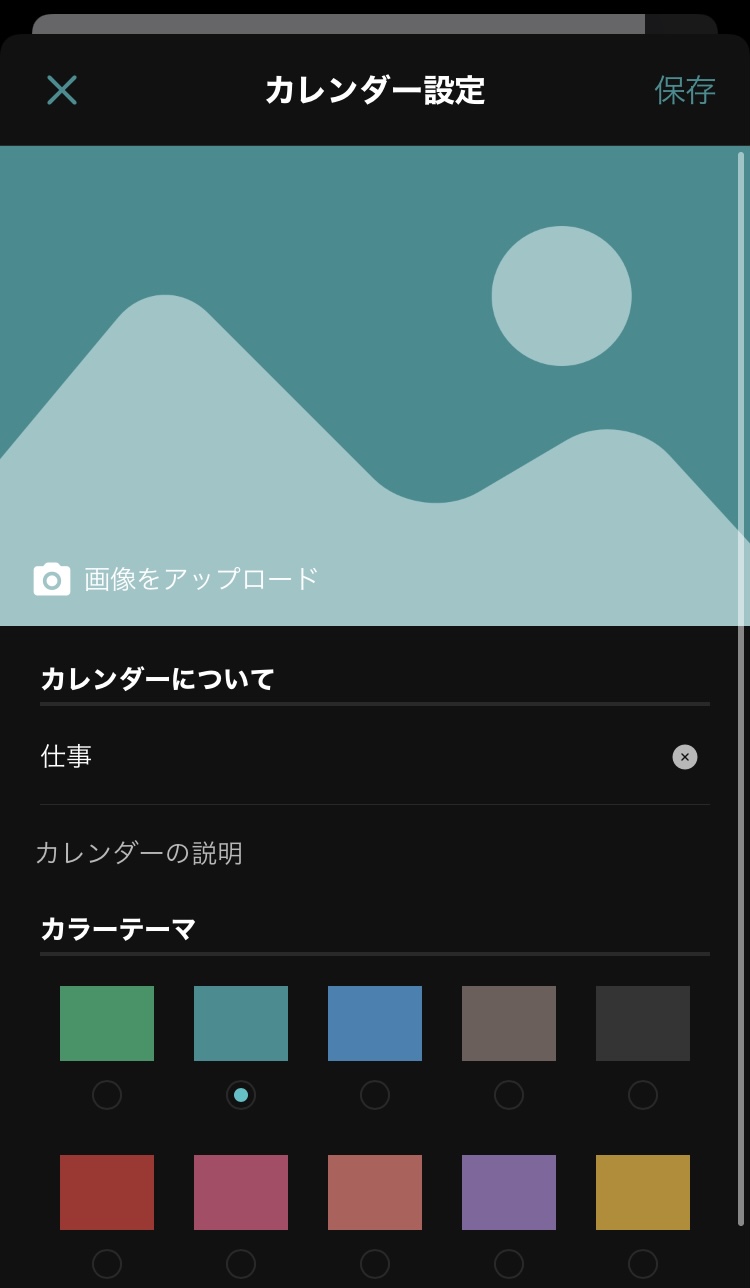The width and height of the screenshot is (750, 1288).
Task: Pick the pink color theme swatch
Action: (241, 1192)
